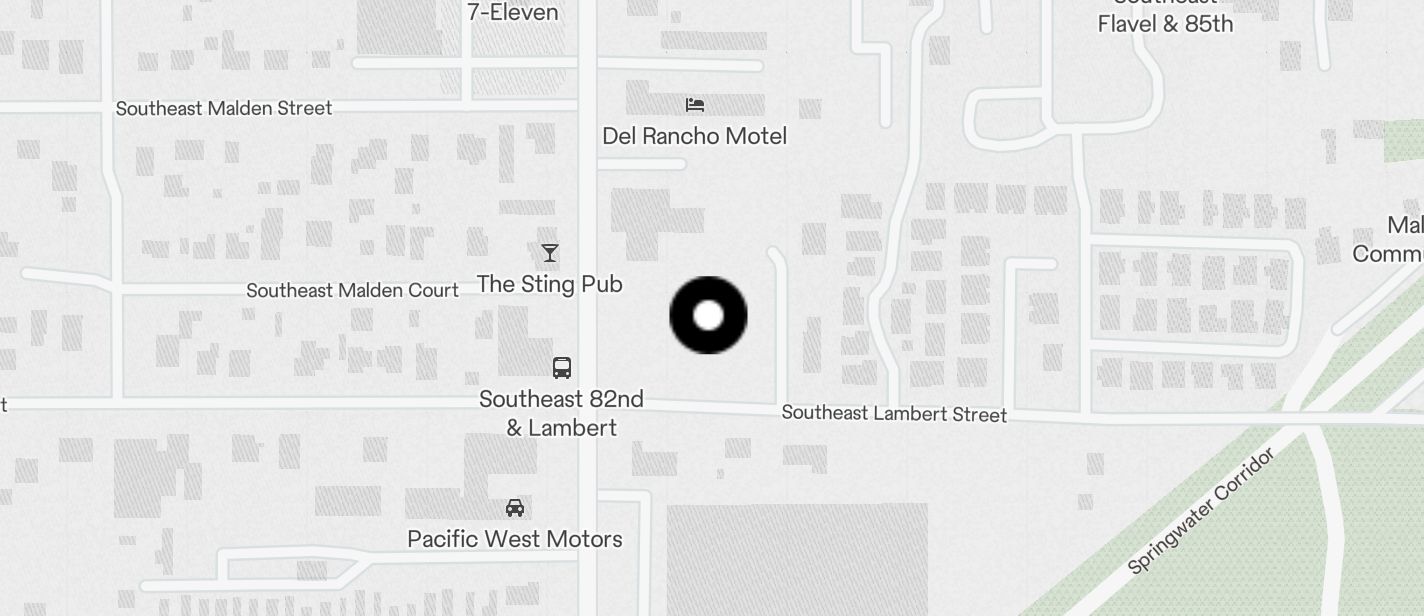Tap the black location pin marker

708,315
